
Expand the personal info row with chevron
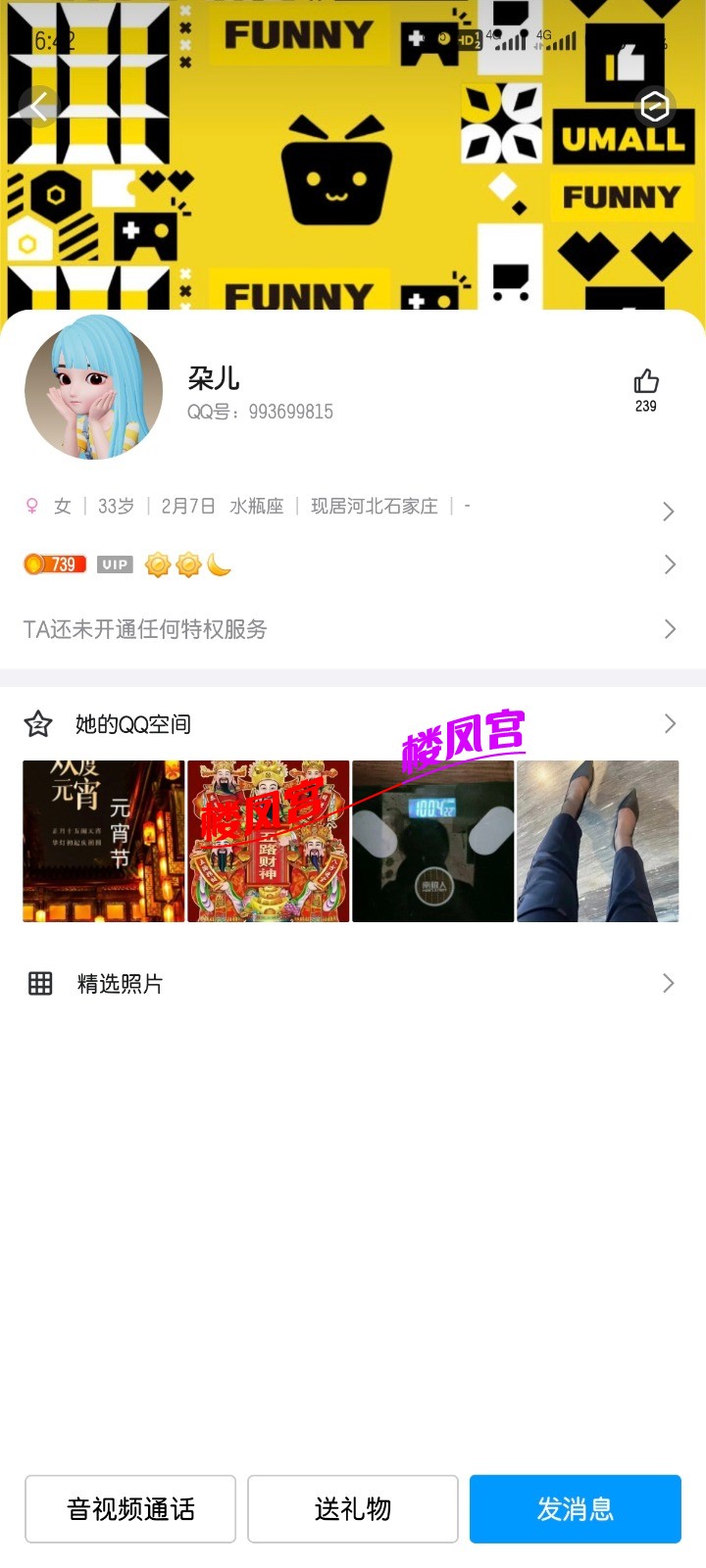[669, 511]
